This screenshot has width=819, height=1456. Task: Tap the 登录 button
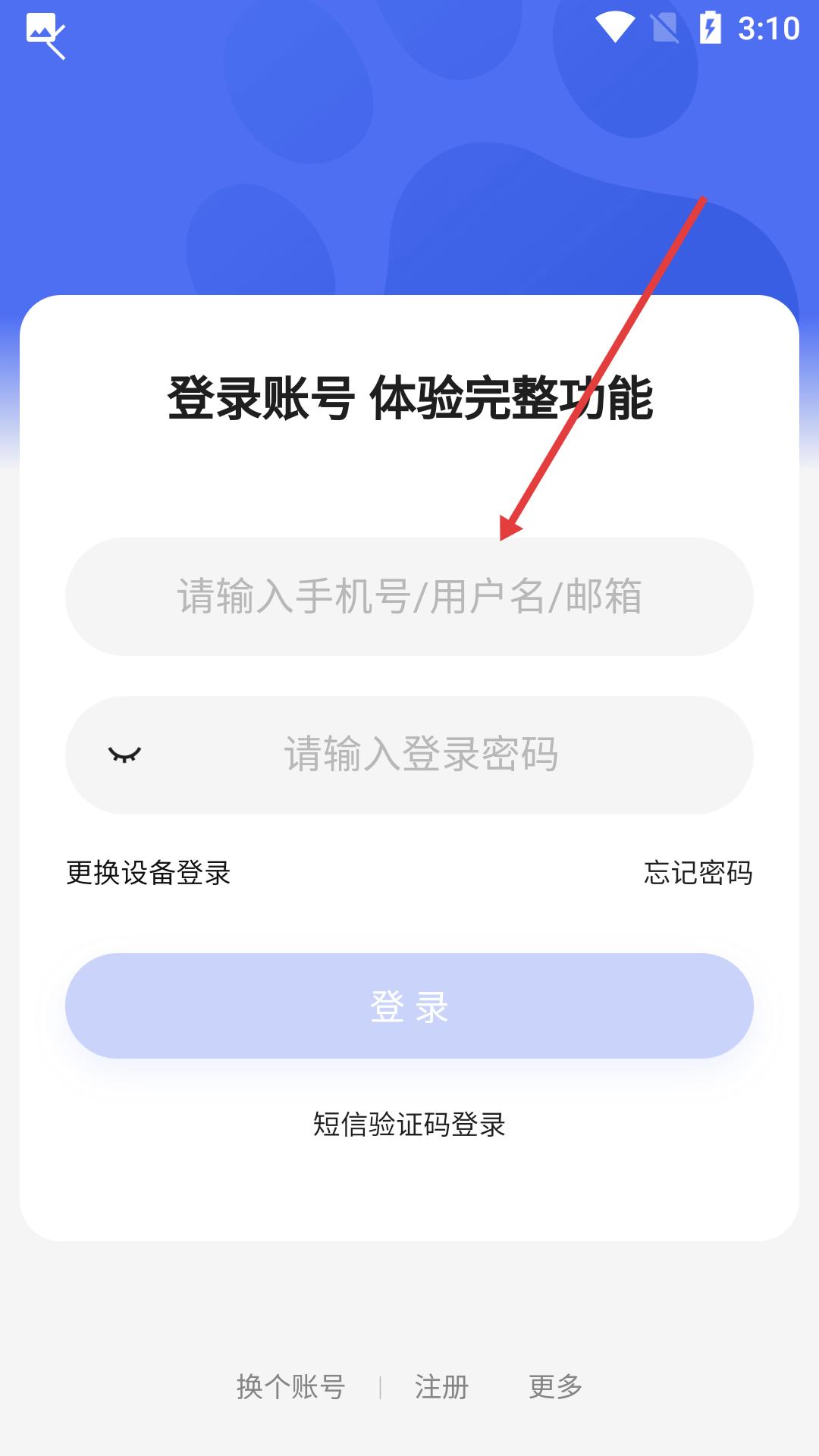[x=409, y=1006]
